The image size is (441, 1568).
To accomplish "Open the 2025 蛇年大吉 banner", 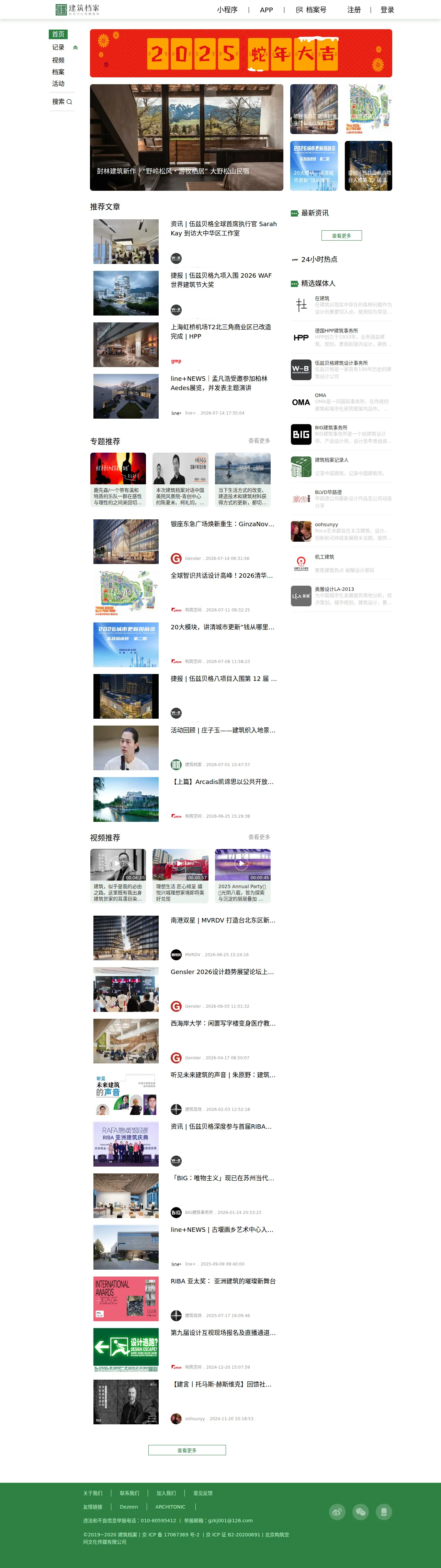I will 241,53.
